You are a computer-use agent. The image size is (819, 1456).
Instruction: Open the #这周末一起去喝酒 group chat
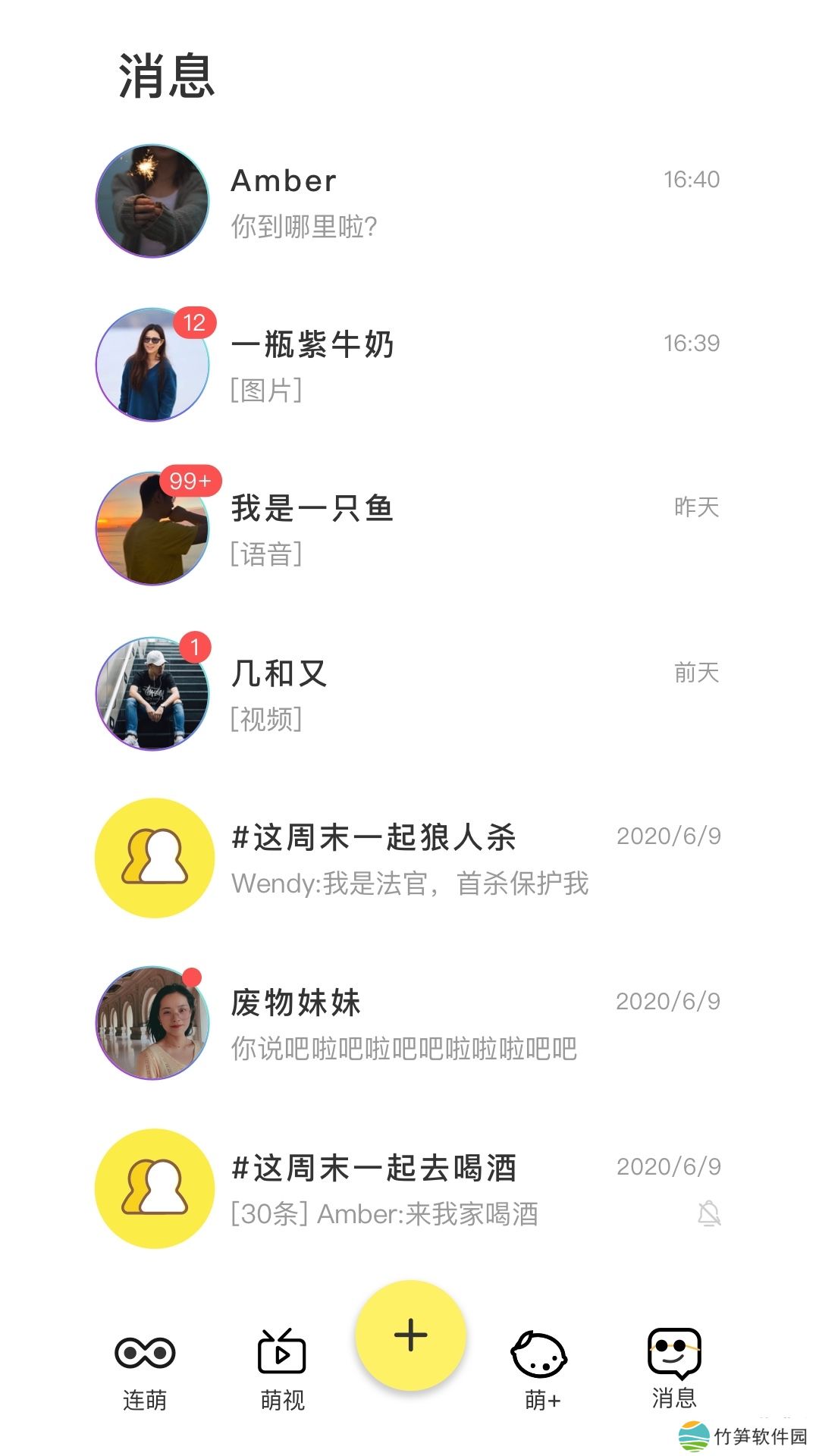409,1189
